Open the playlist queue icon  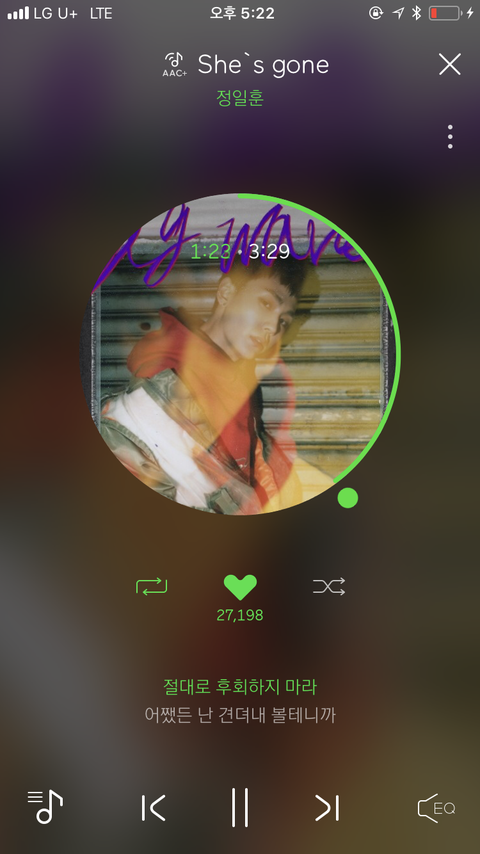point(45,807)
